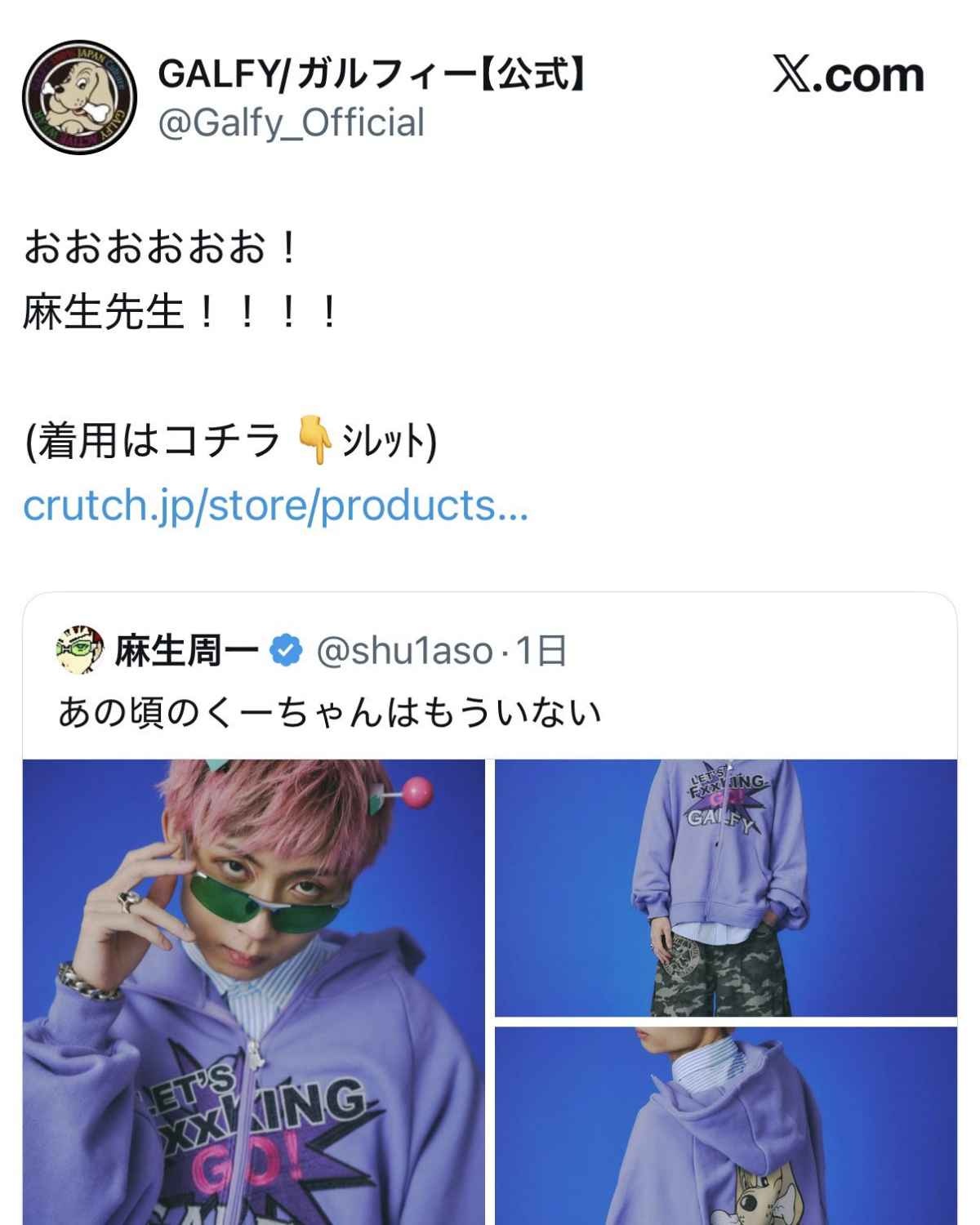View the photo showing the hoodie's back
This screenshot has width=980, height=1225.
click(725, 1125)
